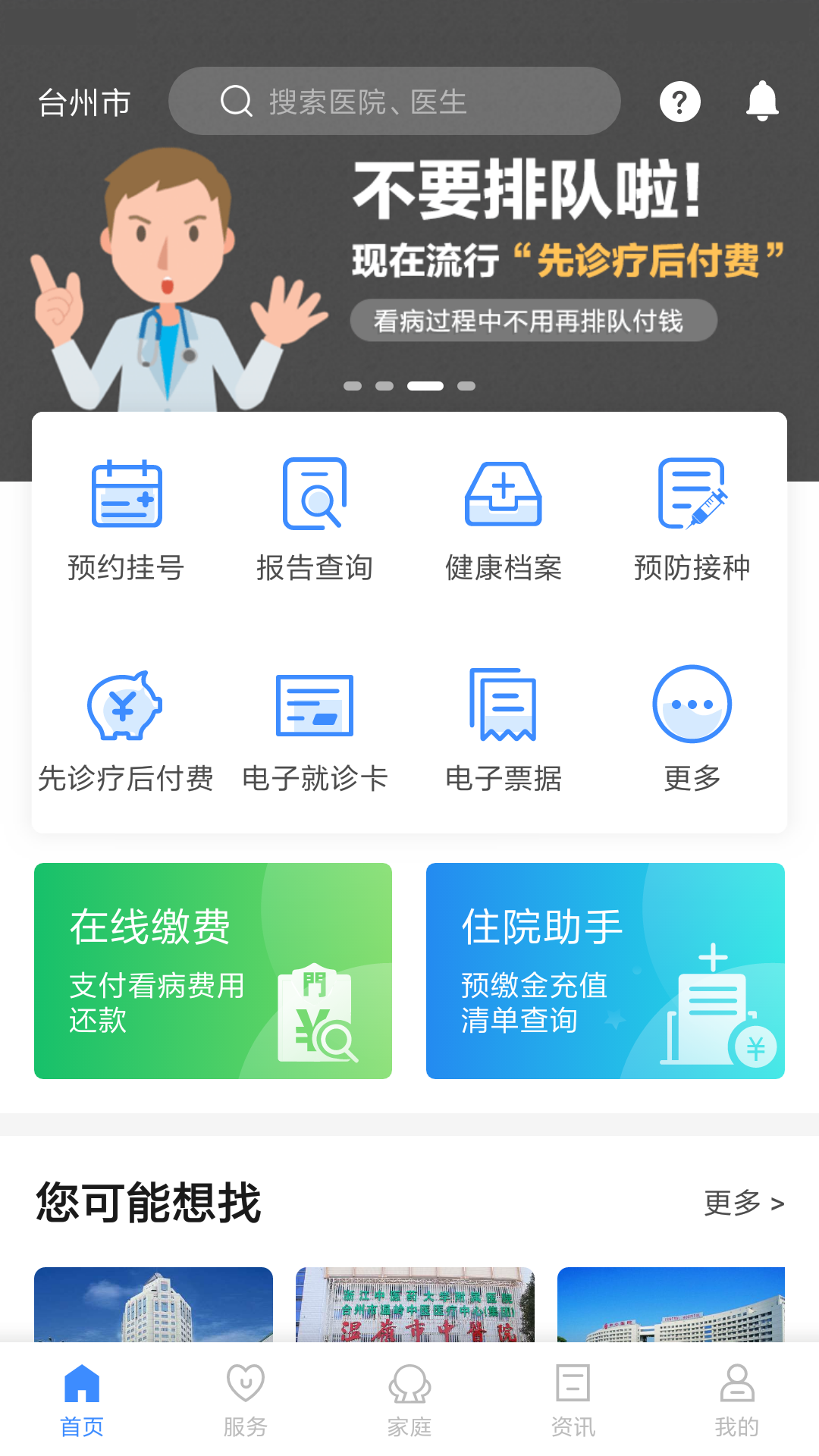This screenshot has height=1456, width=819.
Task: Tap the hospital search input field
Action: coord(394,101)
